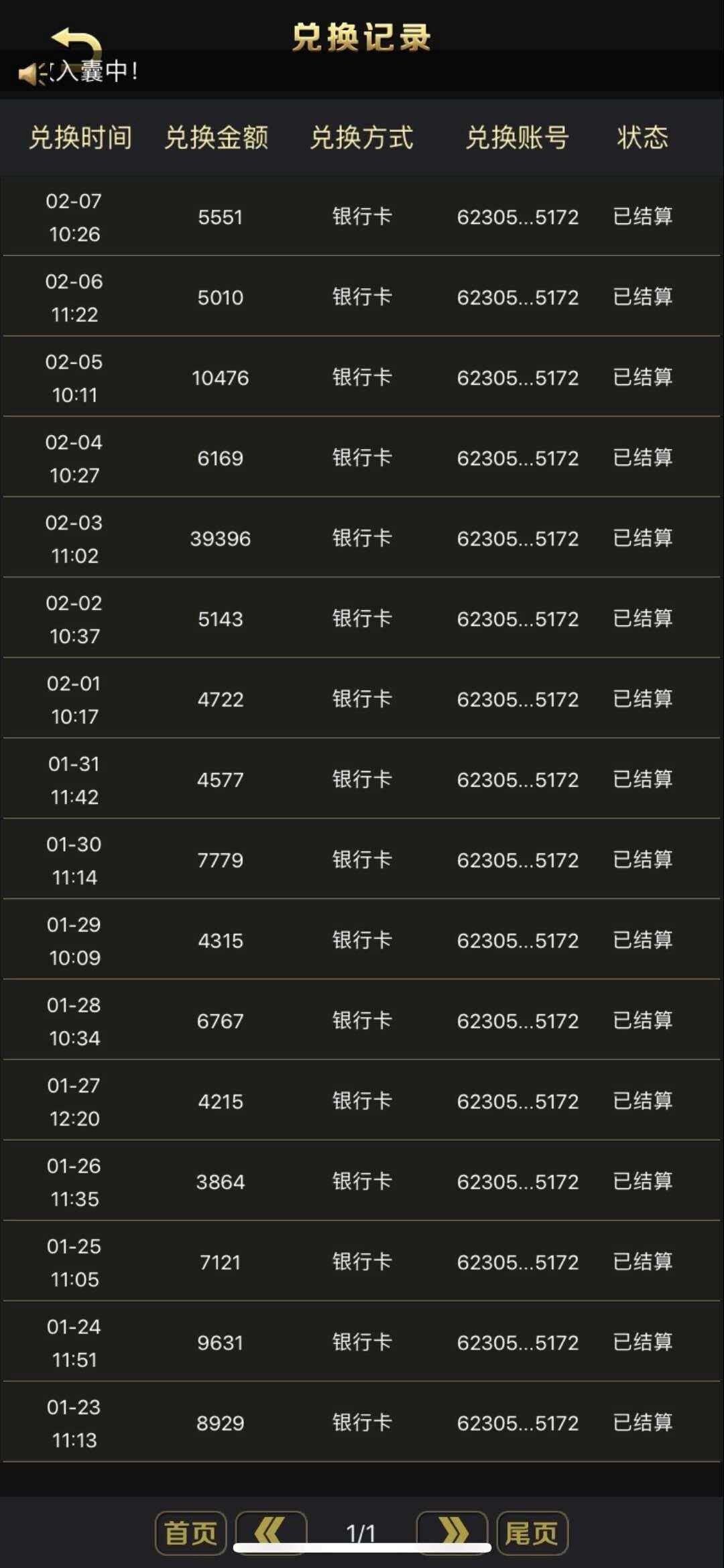Image resolution: width=724 pixels, height=1568 pixels.
Task: Jump to the first page (首页)
Action: pos(191,1532)
